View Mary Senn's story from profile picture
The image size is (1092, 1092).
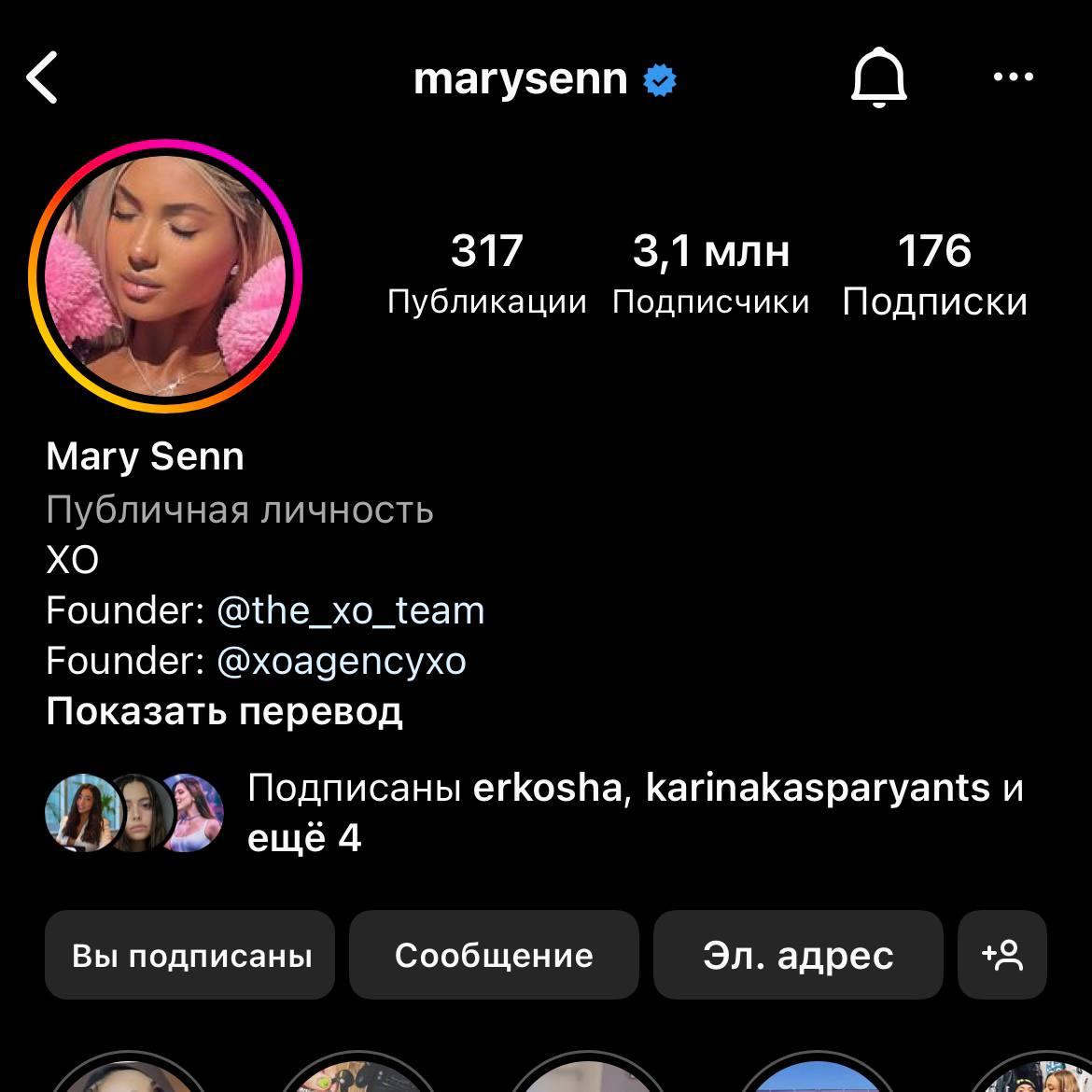165,276
